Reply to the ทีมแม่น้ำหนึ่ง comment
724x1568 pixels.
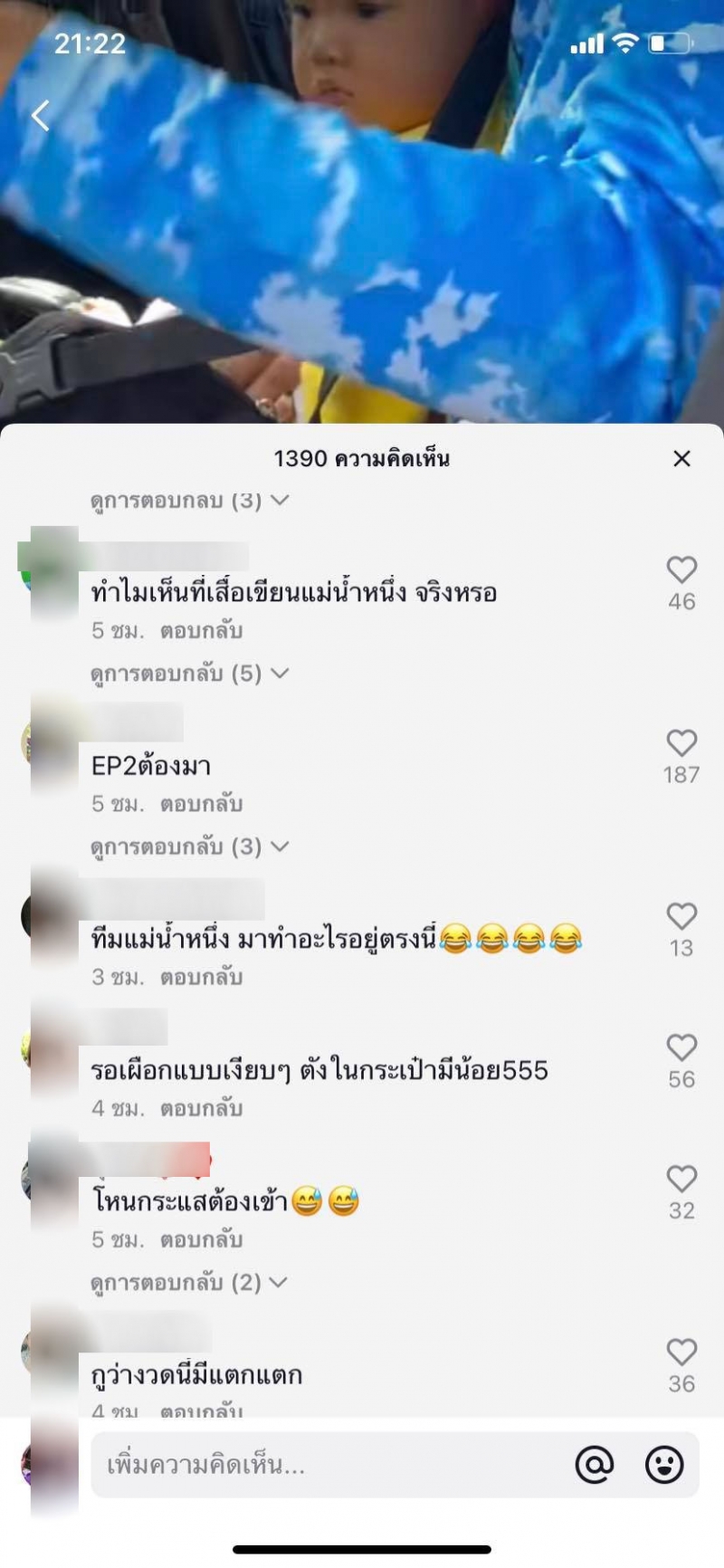[201, 977]
